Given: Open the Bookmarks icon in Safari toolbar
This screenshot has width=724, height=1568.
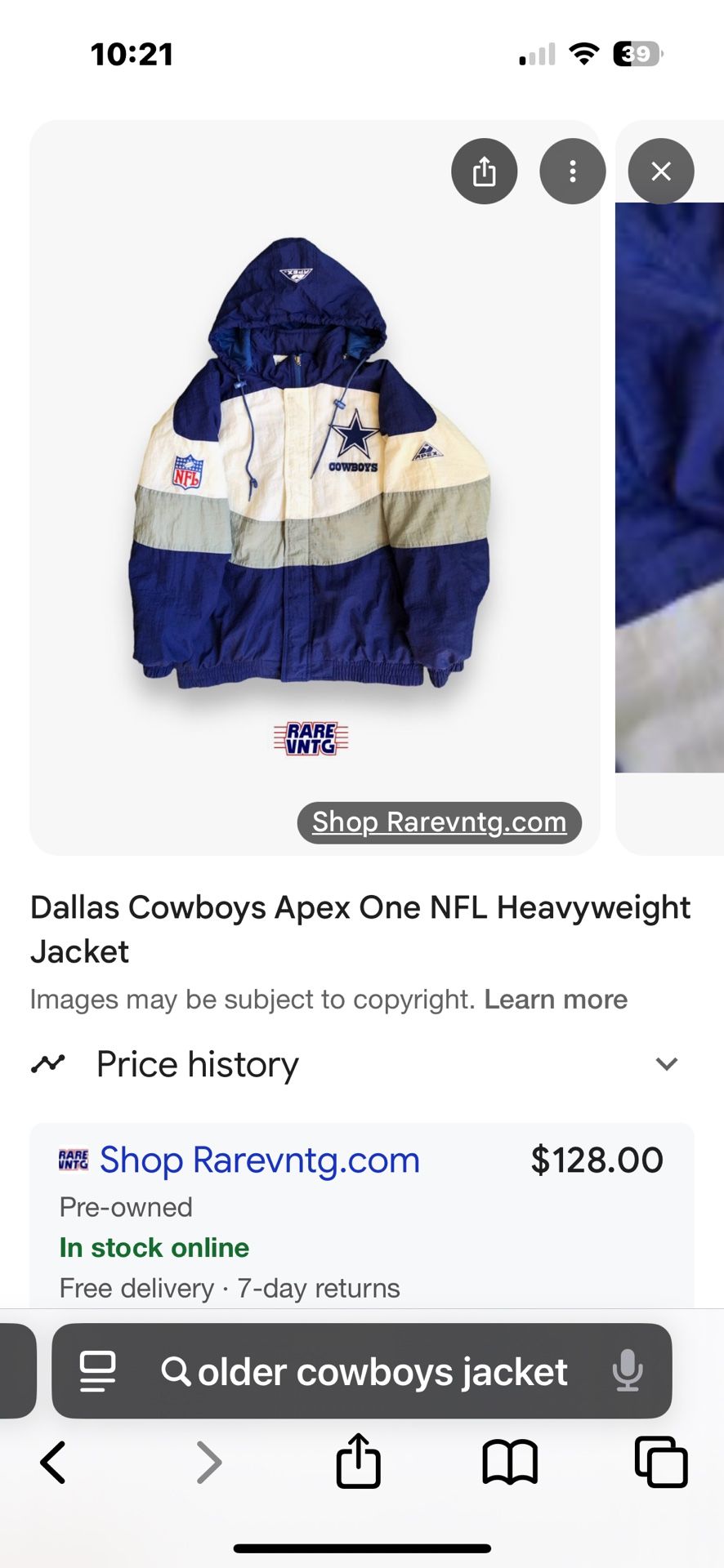Looking at the screenshot, I should (510, 1463).
